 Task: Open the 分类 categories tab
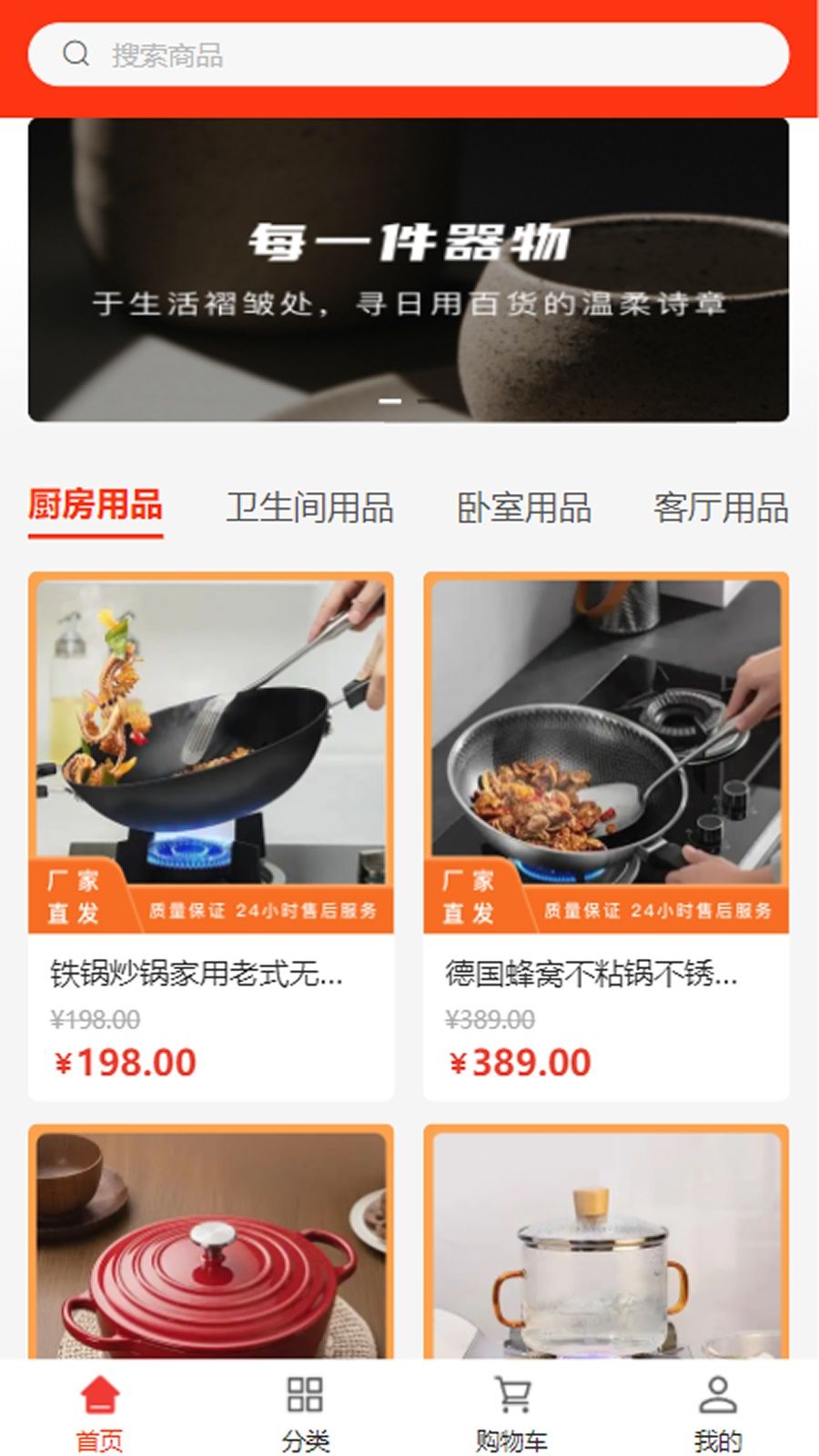306,1413
